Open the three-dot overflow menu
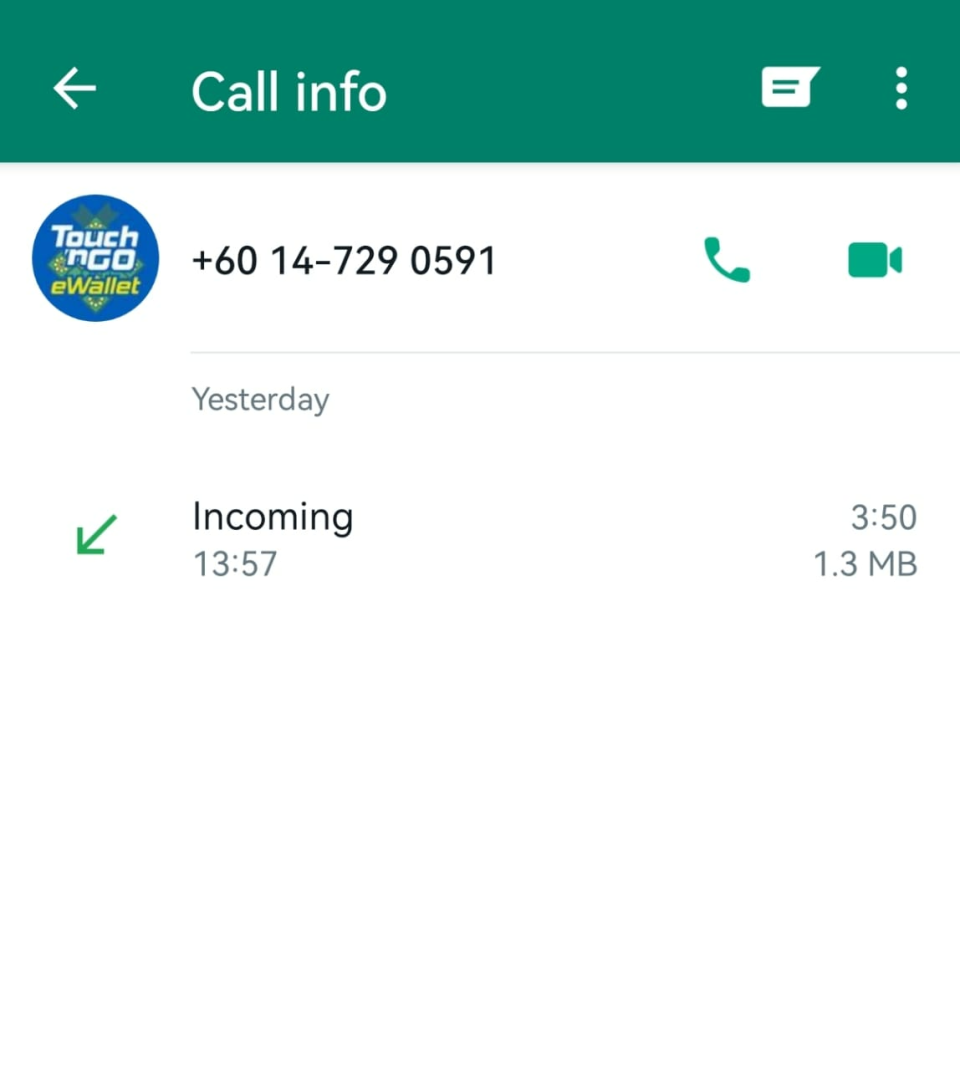Screen dimensions: 960x1070 901,89
